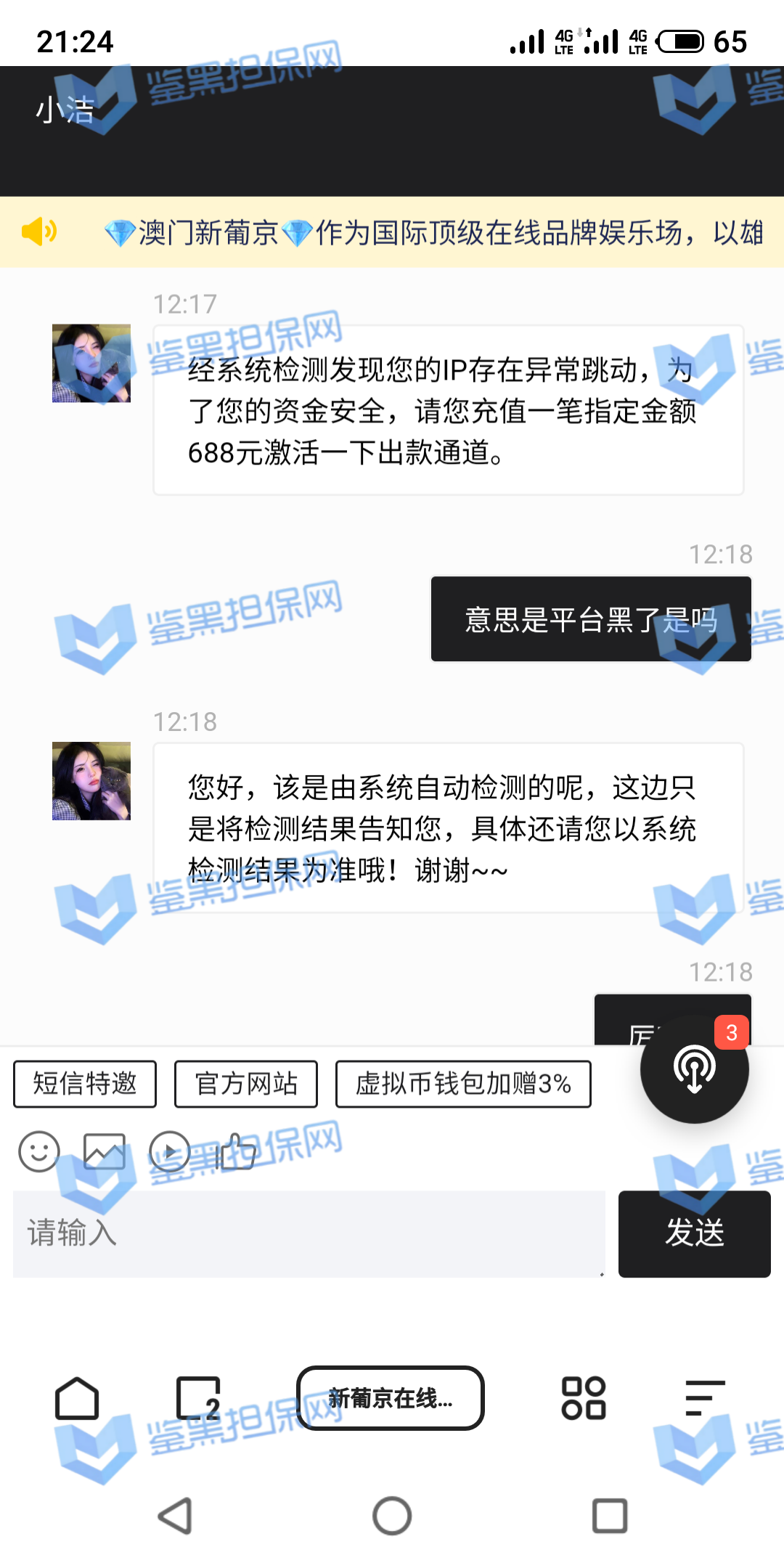Open the 官方网站 shortcut
Viewport: 784px width, 1568px height.
[x=246, y=1084]
